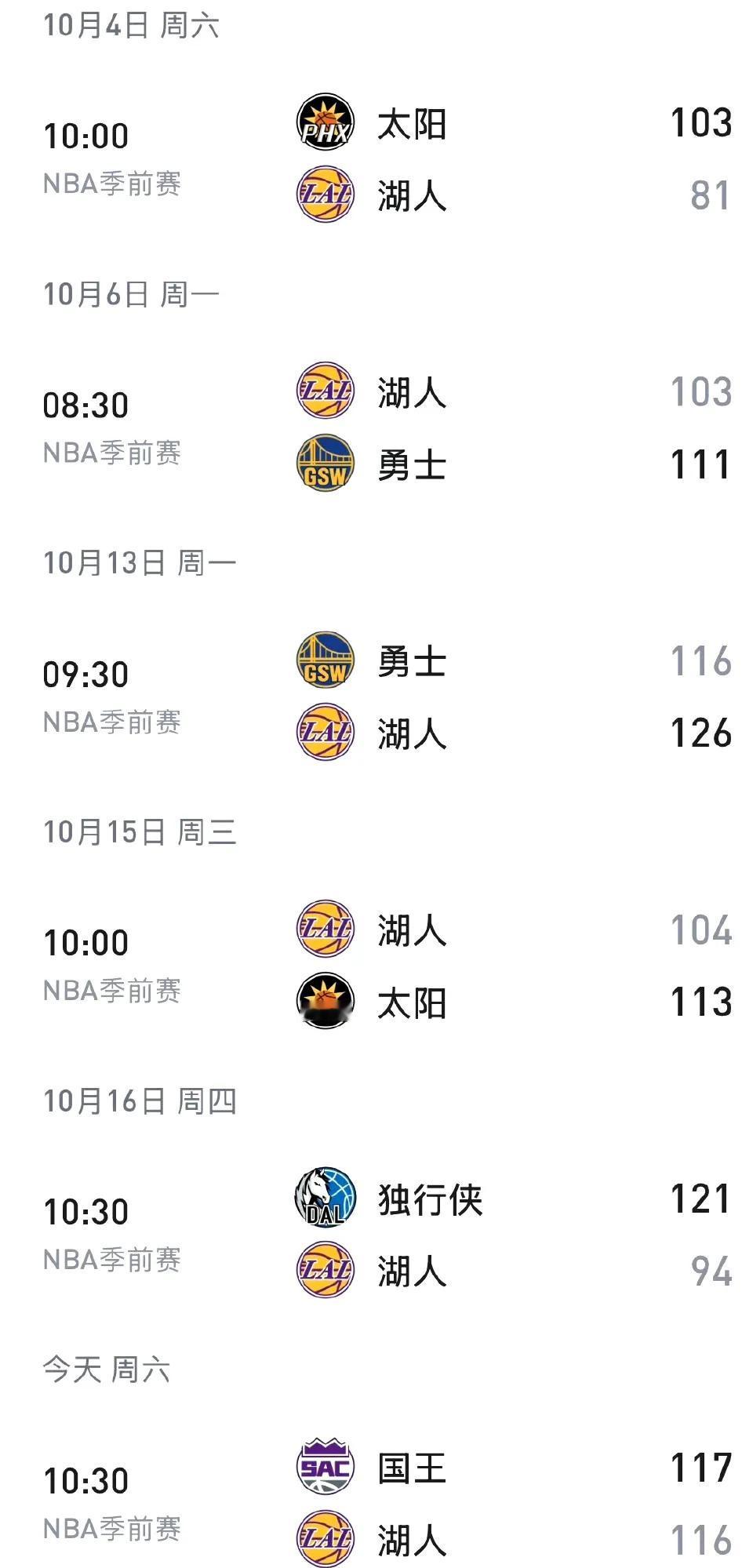This screenshot has height=1568, width=753.
Task: View the October 6 Lakers vs Warriors match
Action: pos(376,428)
